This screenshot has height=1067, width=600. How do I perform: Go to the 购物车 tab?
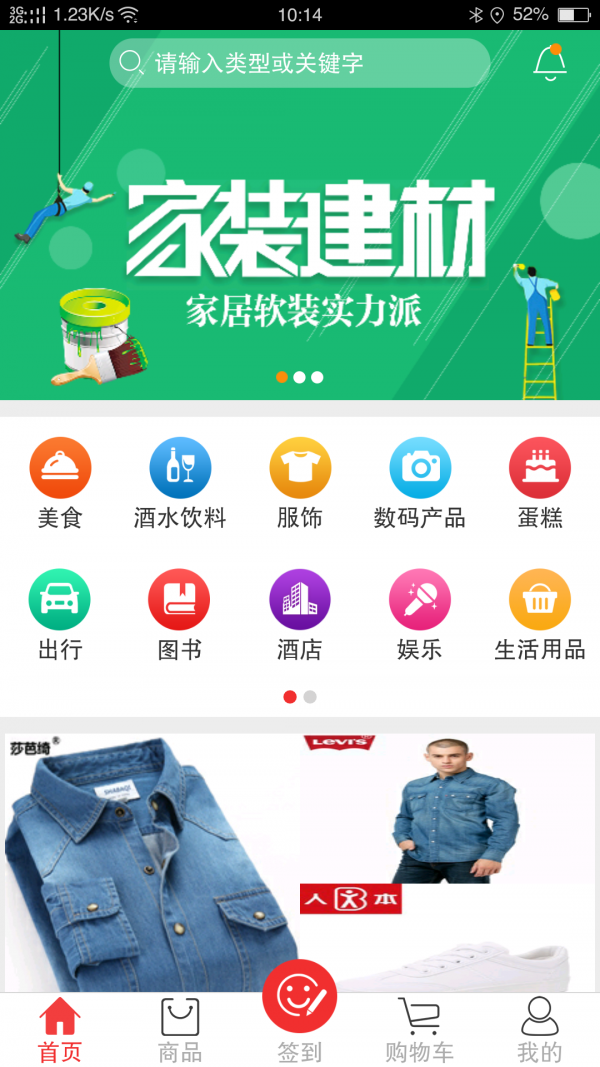tap(420, 1030)
